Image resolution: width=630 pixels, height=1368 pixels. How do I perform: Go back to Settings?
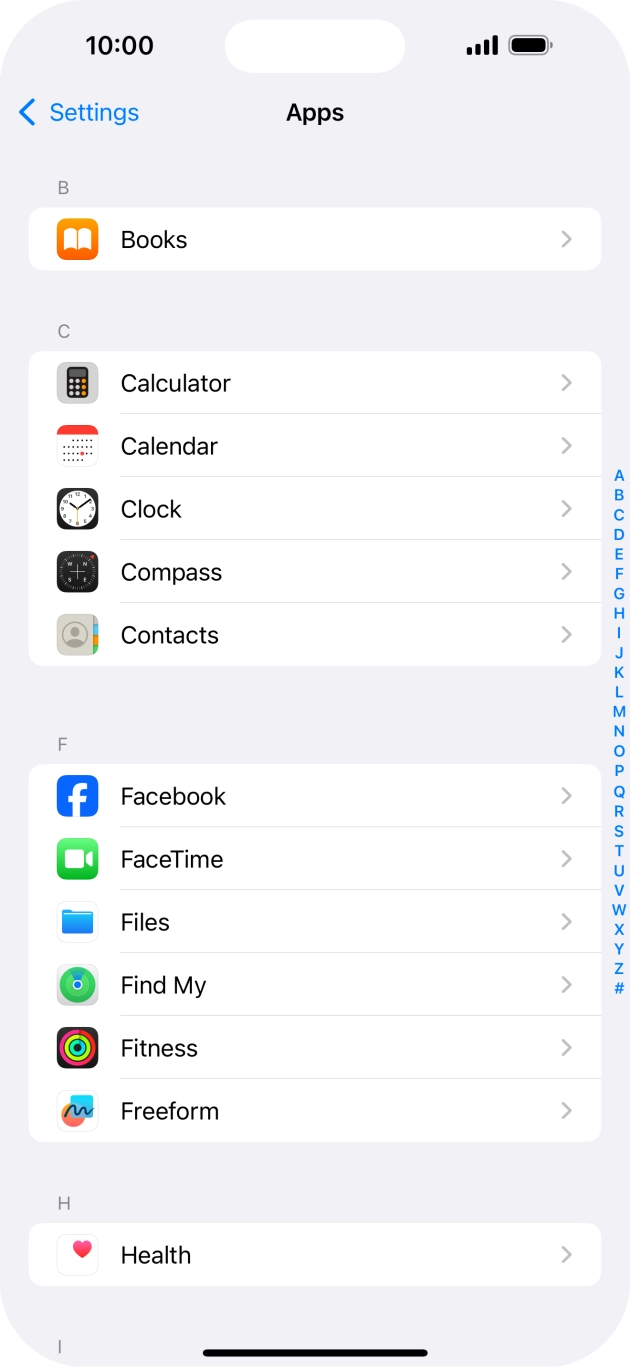pyautogui.click(x=79, y=113)
